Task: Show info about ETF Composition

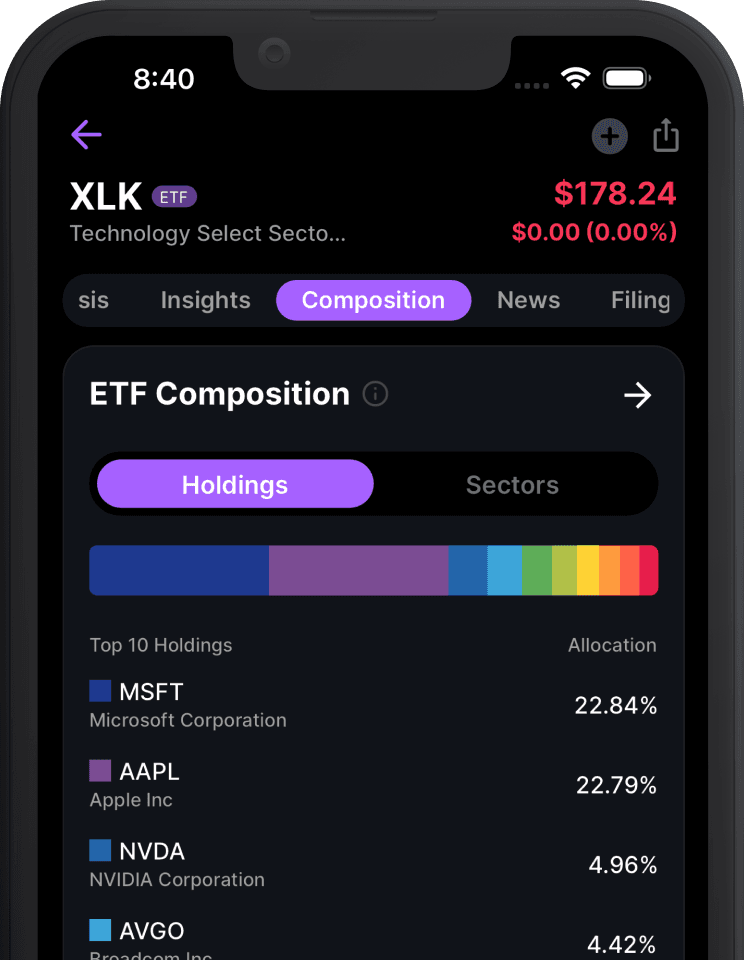Action: 375,394
